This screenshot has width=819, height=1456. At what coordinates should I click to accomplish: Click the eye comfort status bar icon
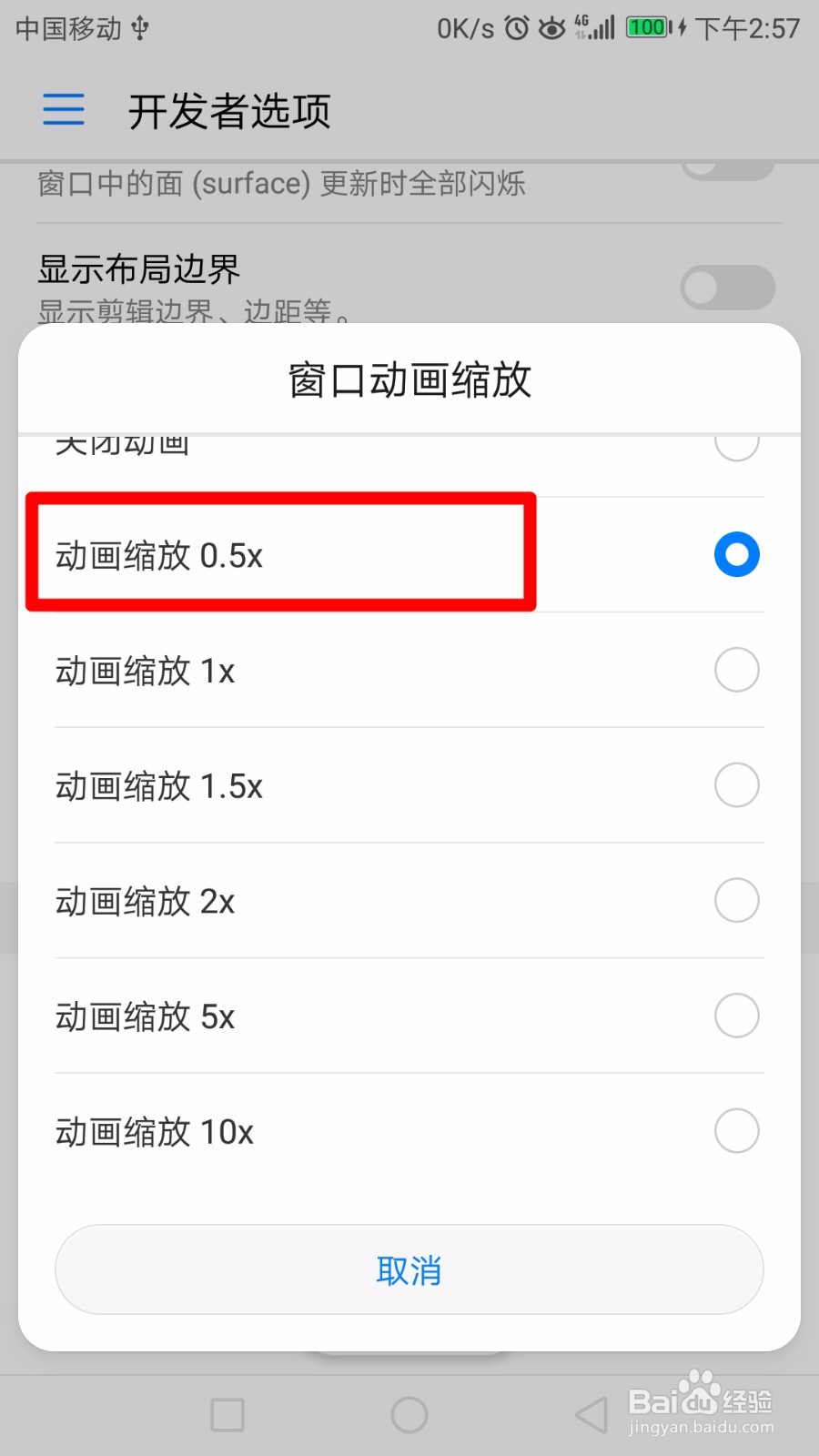552,28
